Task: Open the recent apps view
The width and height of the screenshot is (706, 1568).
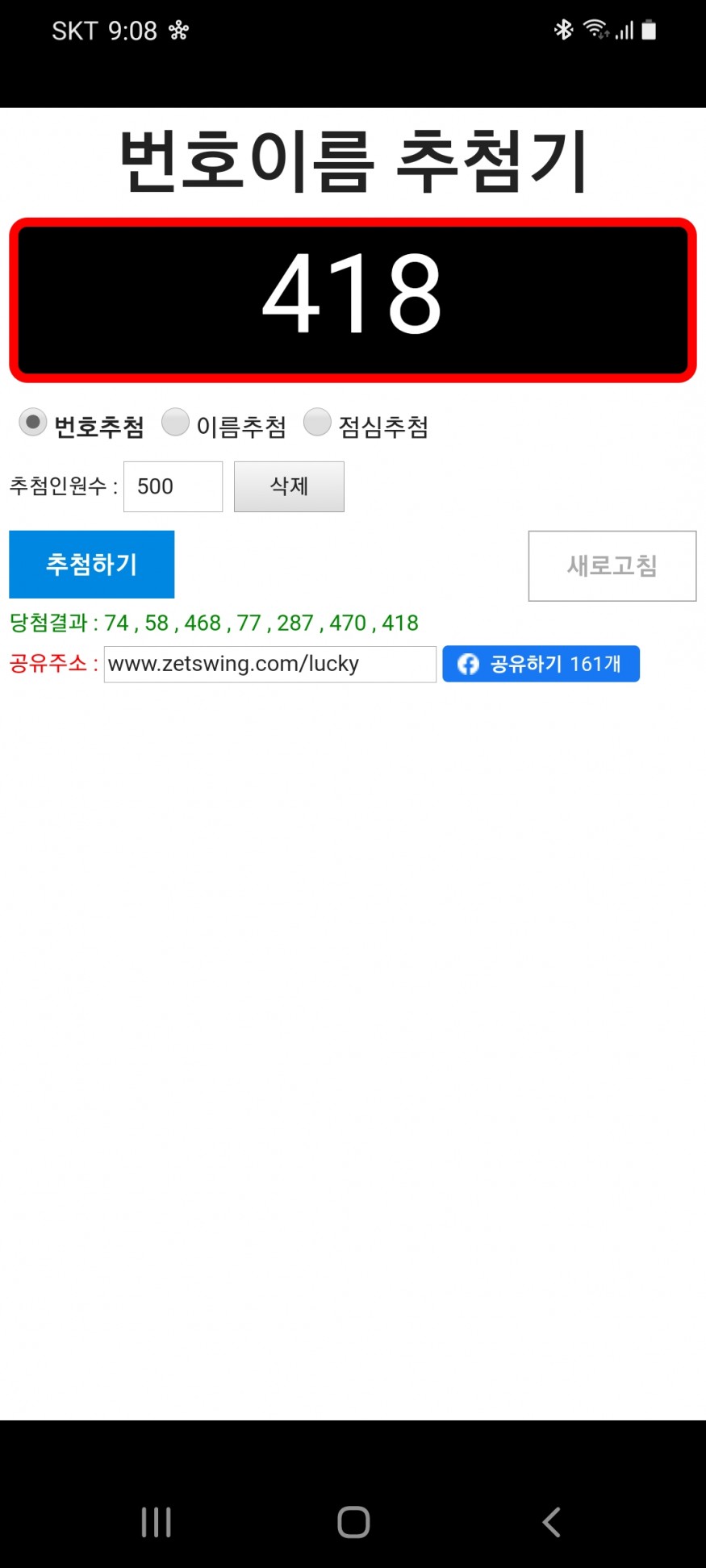Action: [x=156, y=1522]
